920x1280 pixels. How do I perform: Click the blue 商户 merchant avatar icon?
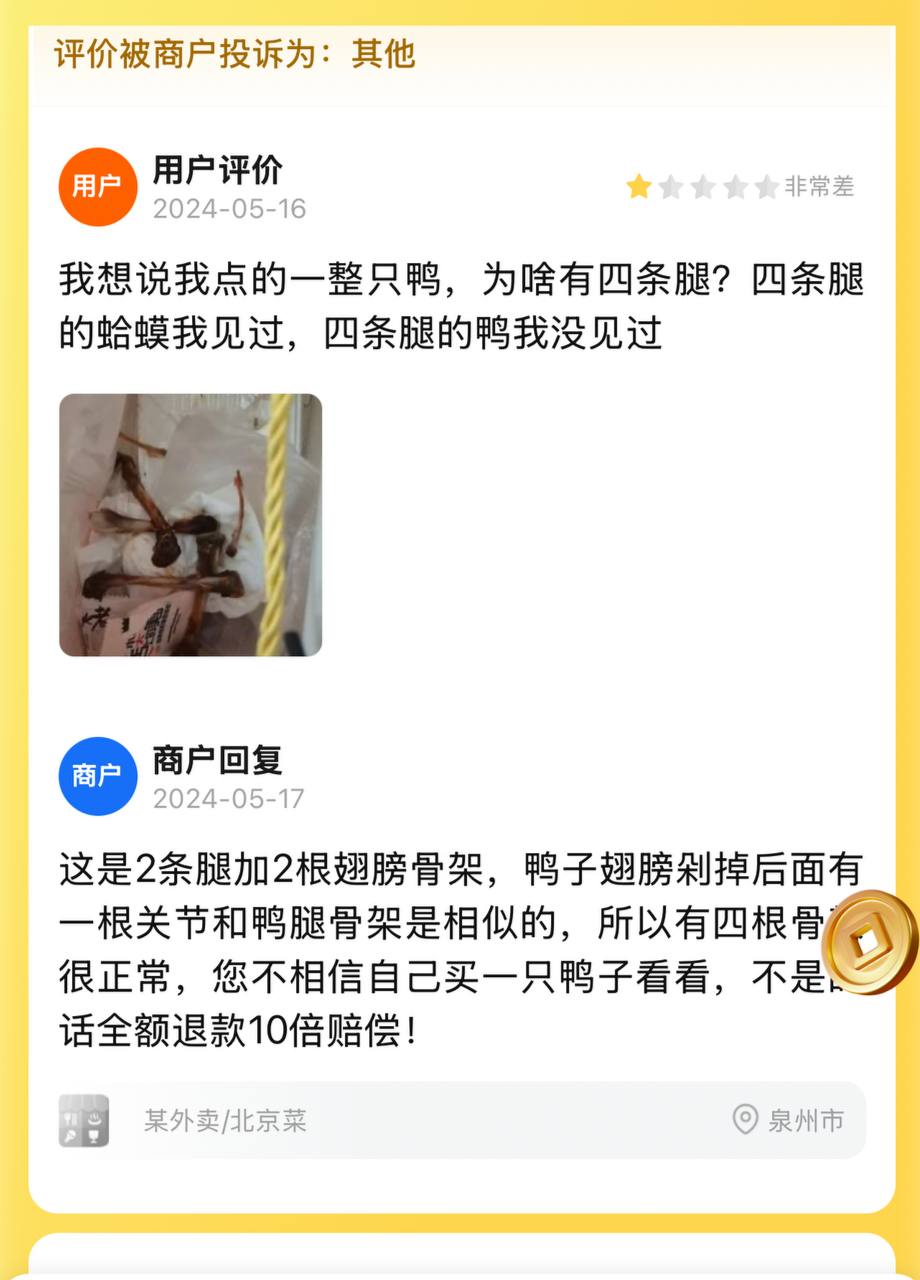click(97, 777)
